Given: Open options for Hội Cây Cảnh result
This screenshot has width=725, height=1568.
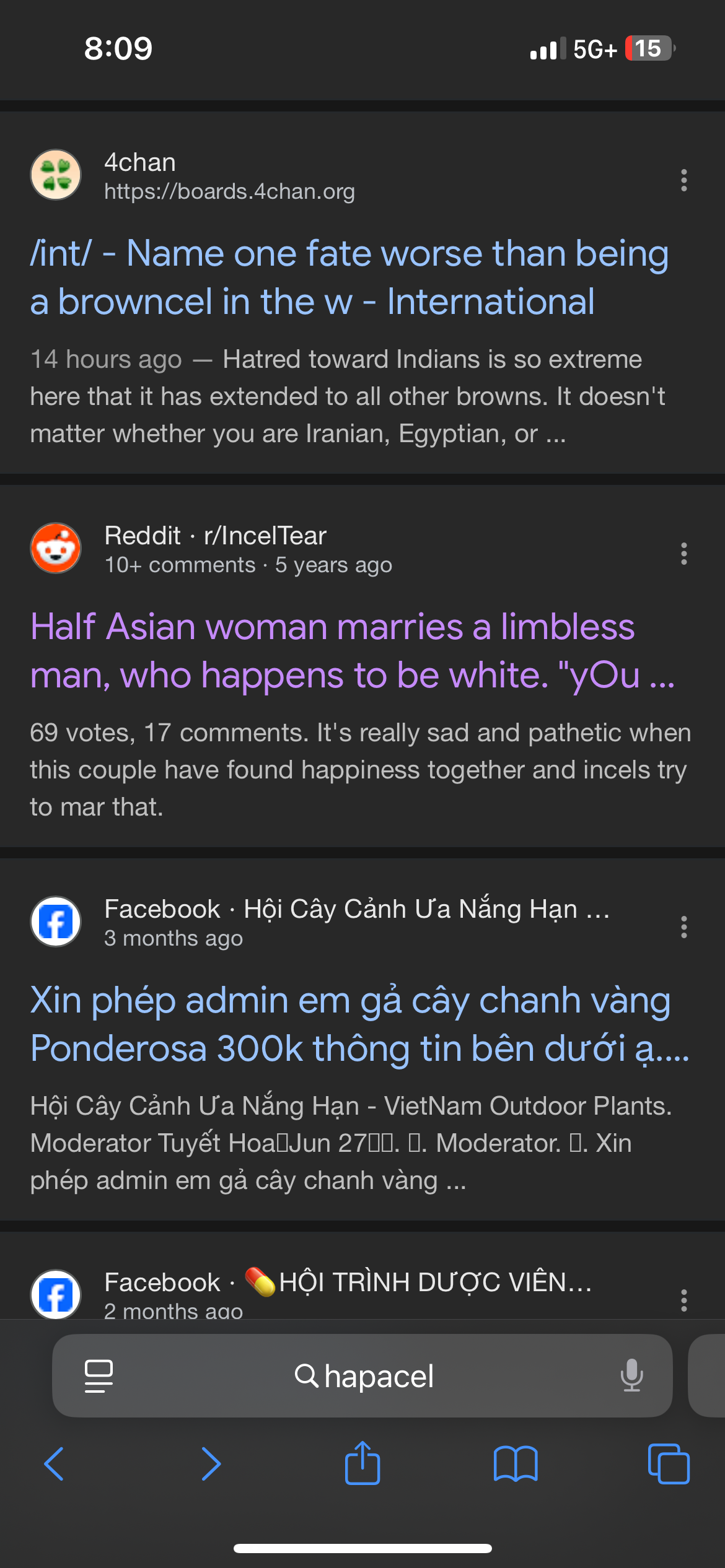Looking at the screenshot, I should click(683, 927).
